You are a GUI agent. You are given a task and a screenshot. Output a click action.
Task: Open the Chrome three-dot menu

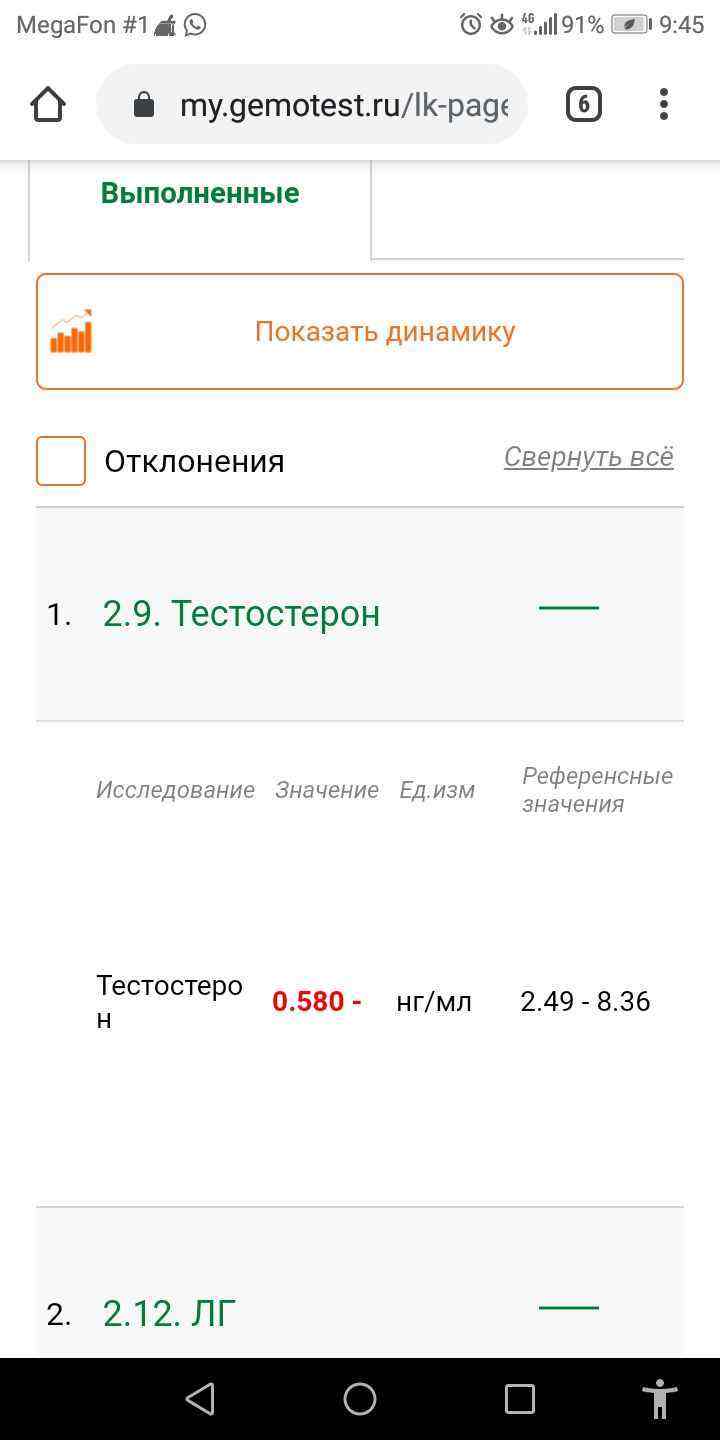663,103
